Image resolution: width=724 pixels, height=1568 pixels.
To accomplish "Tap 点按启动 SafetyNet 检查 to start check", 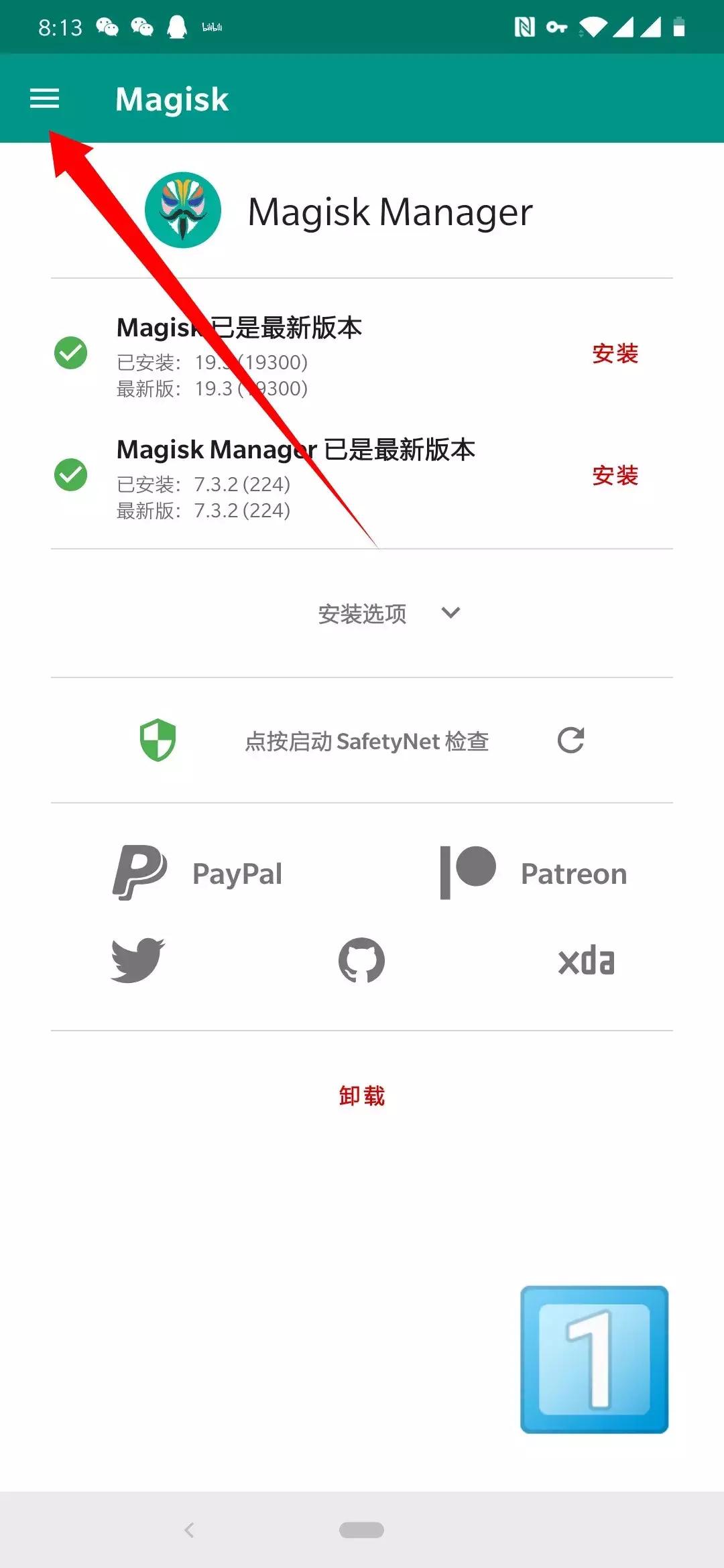I will tap(367, 740).
